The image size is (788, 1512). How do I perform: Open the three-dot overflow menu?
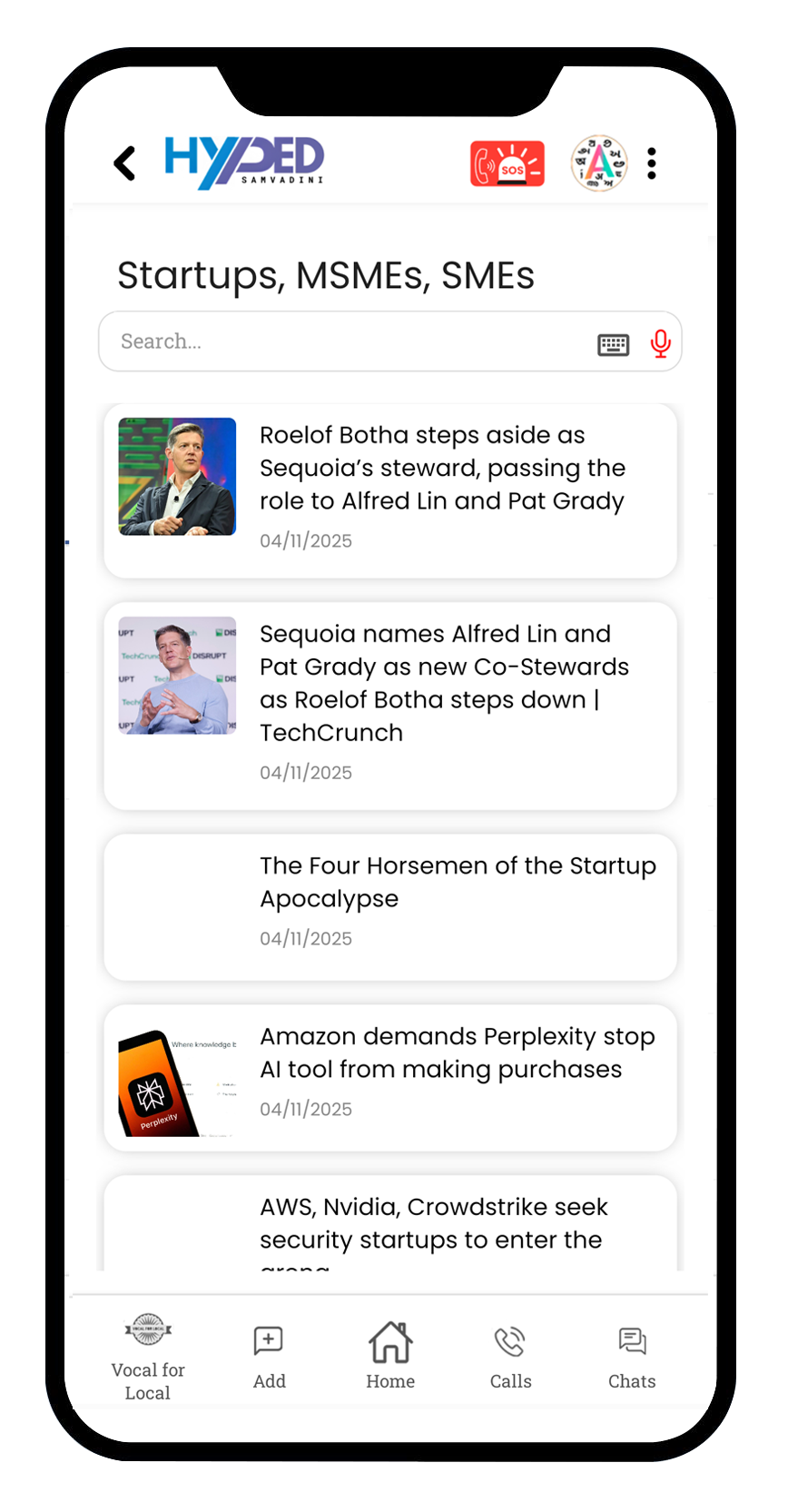pos(651,163)
